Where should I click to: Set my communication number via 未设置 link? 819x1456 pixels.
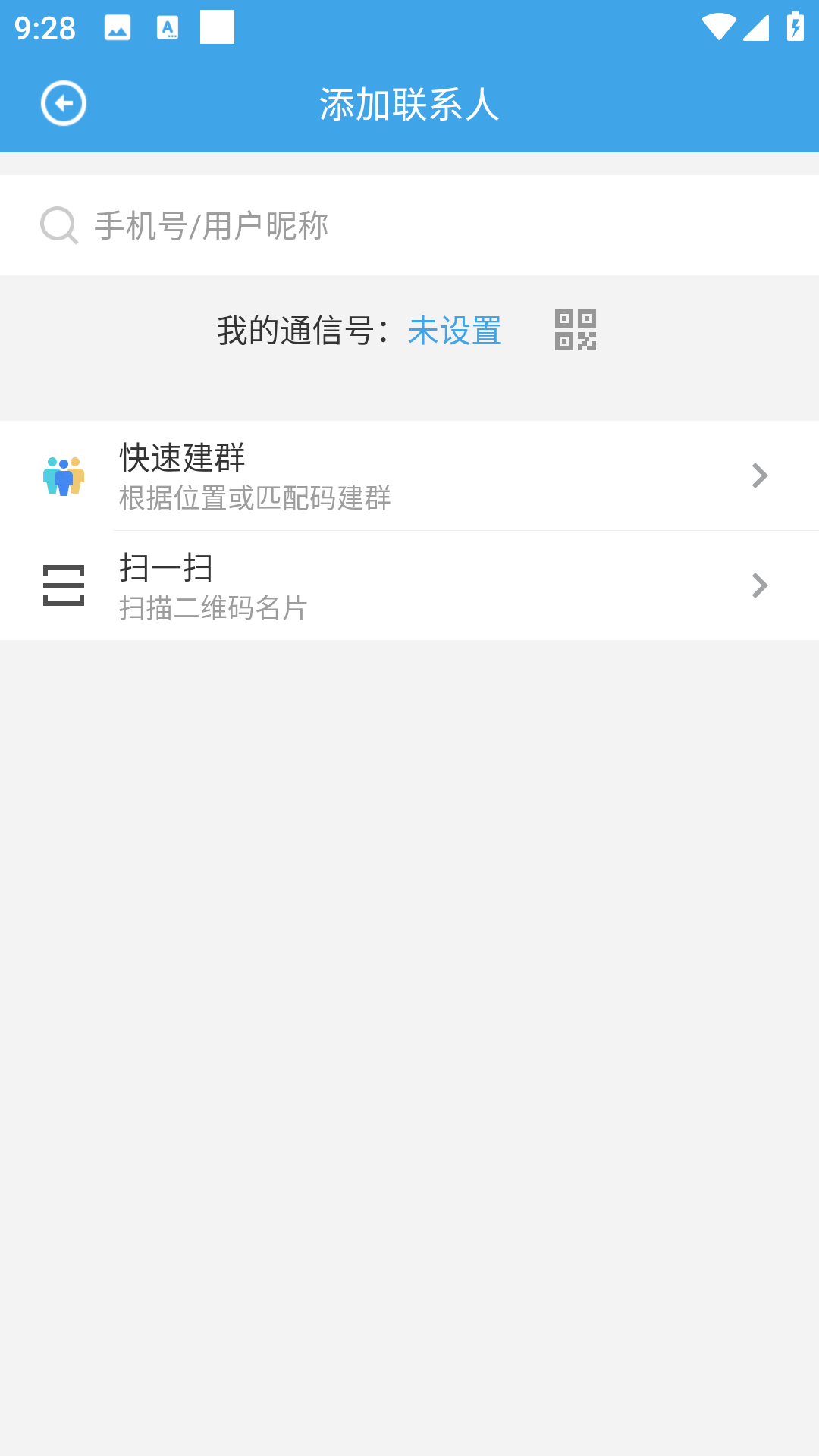coord(454,331)
